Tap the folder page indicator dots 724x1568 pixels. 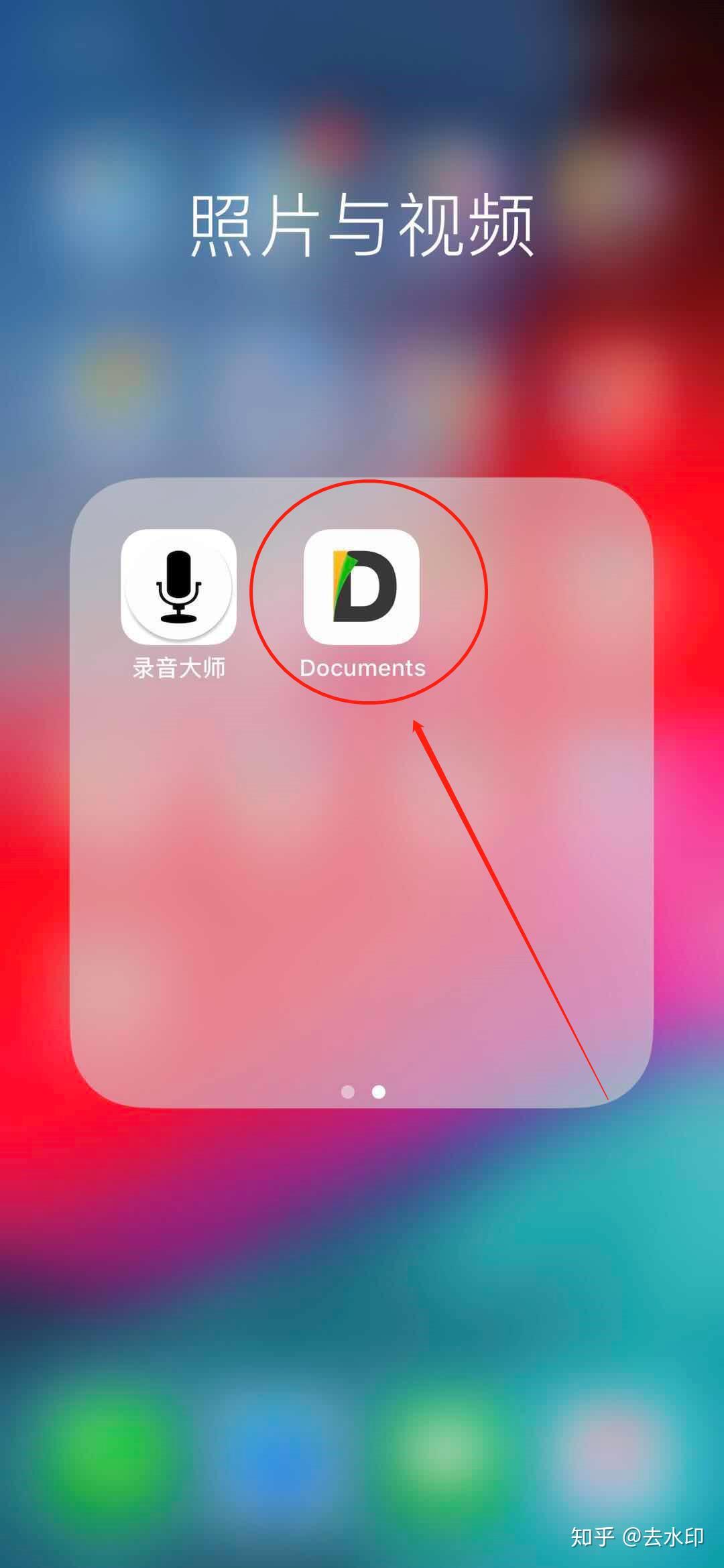click(x=363, y=1092)
